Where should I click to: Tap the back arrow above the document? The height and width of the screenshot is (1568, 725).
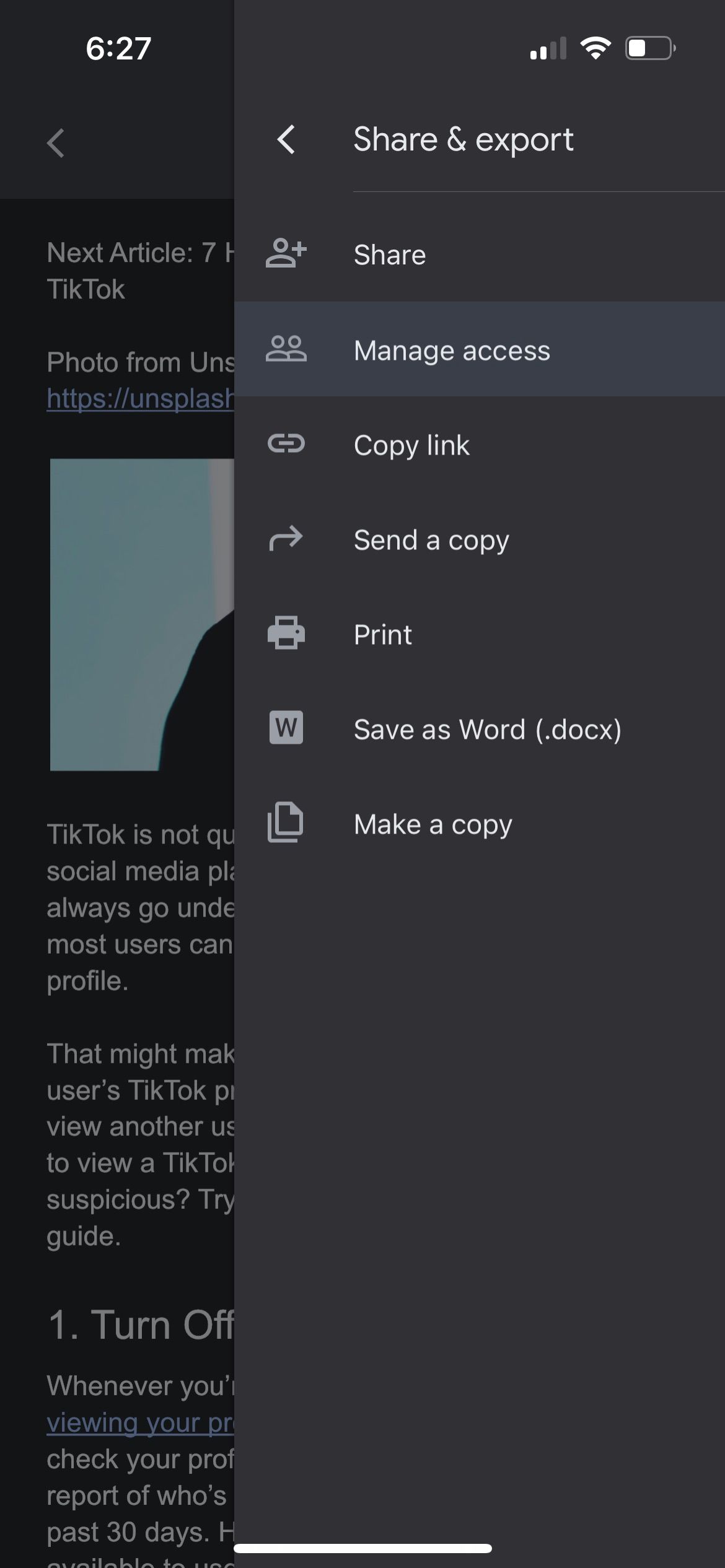55,144
